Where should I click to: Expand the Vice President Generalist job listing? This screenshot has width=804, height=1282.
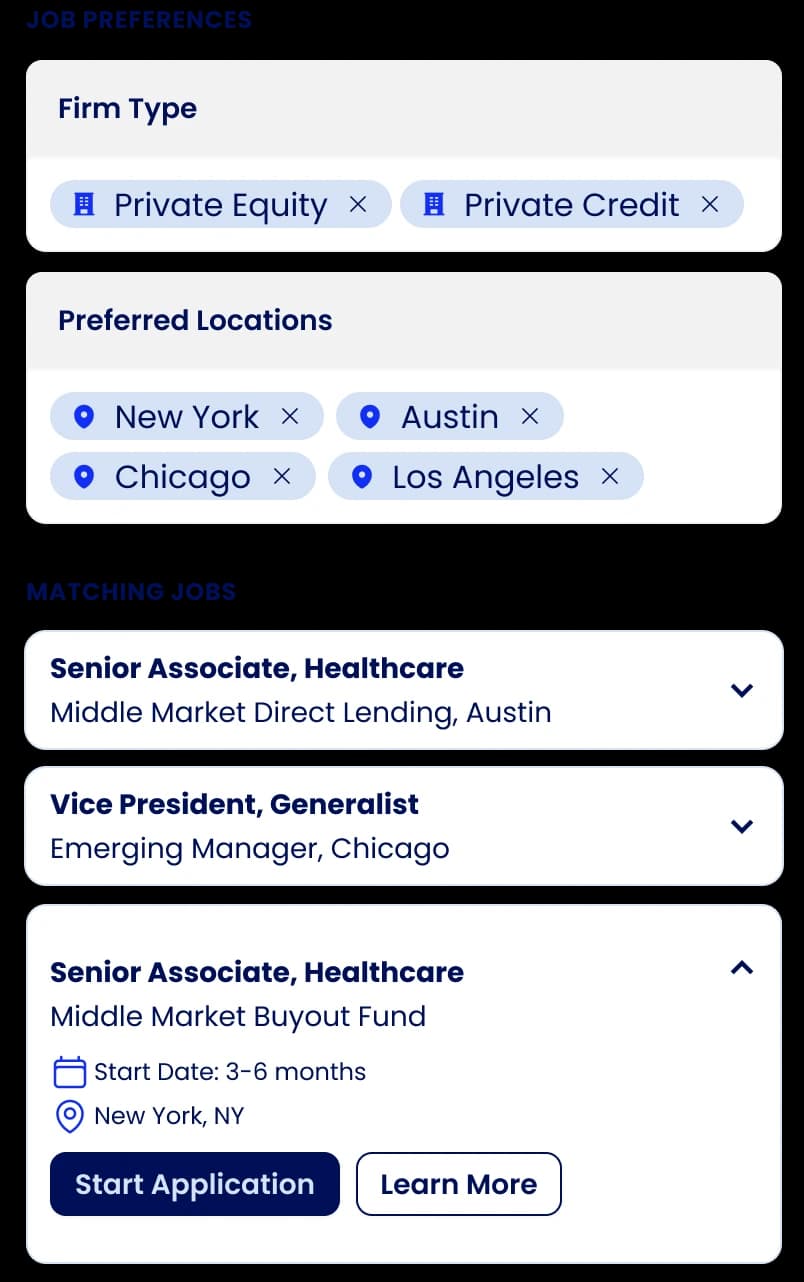tap(741, 826)
